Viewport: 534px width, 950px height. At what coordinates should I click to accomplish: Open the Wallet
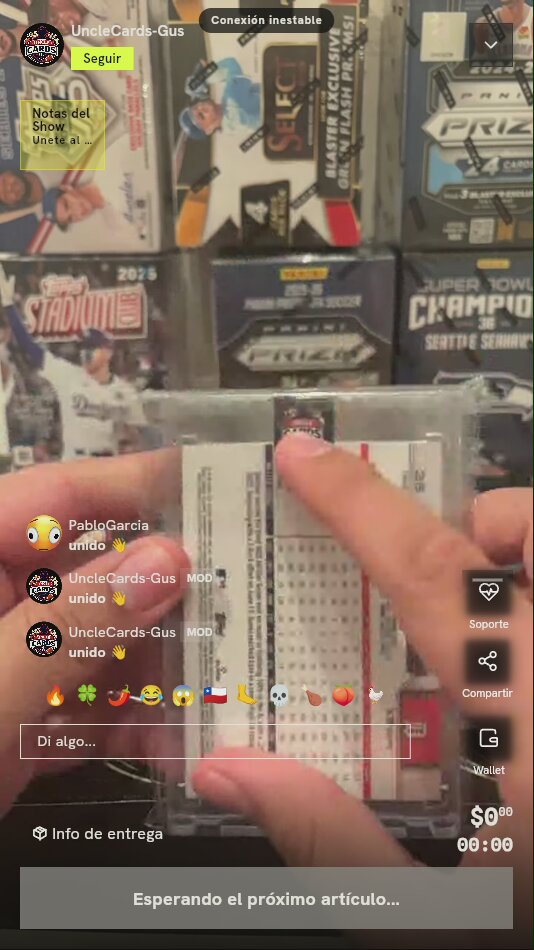488,747
